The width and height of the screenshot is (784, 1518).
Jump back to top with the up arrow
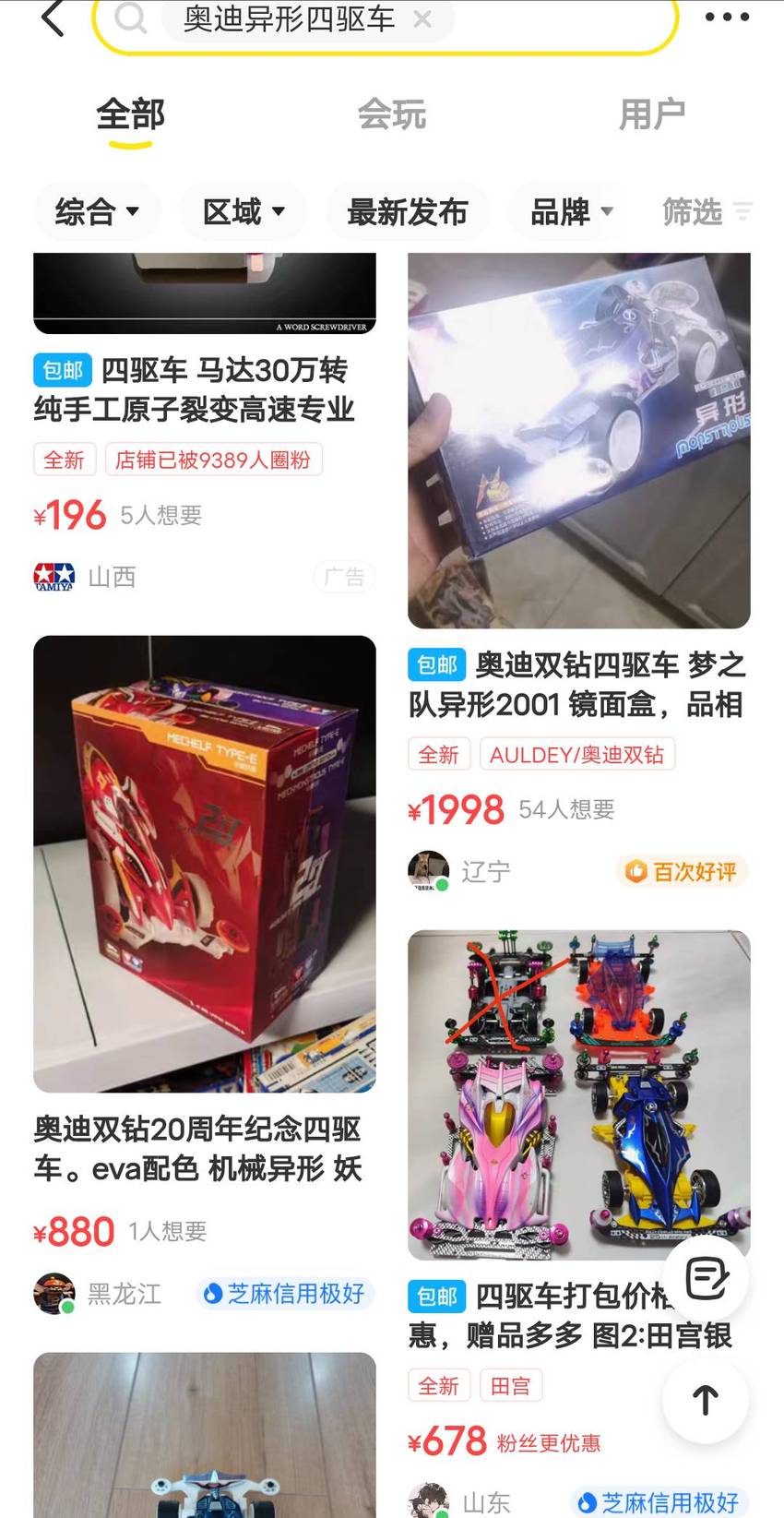tap(707, 1400)
